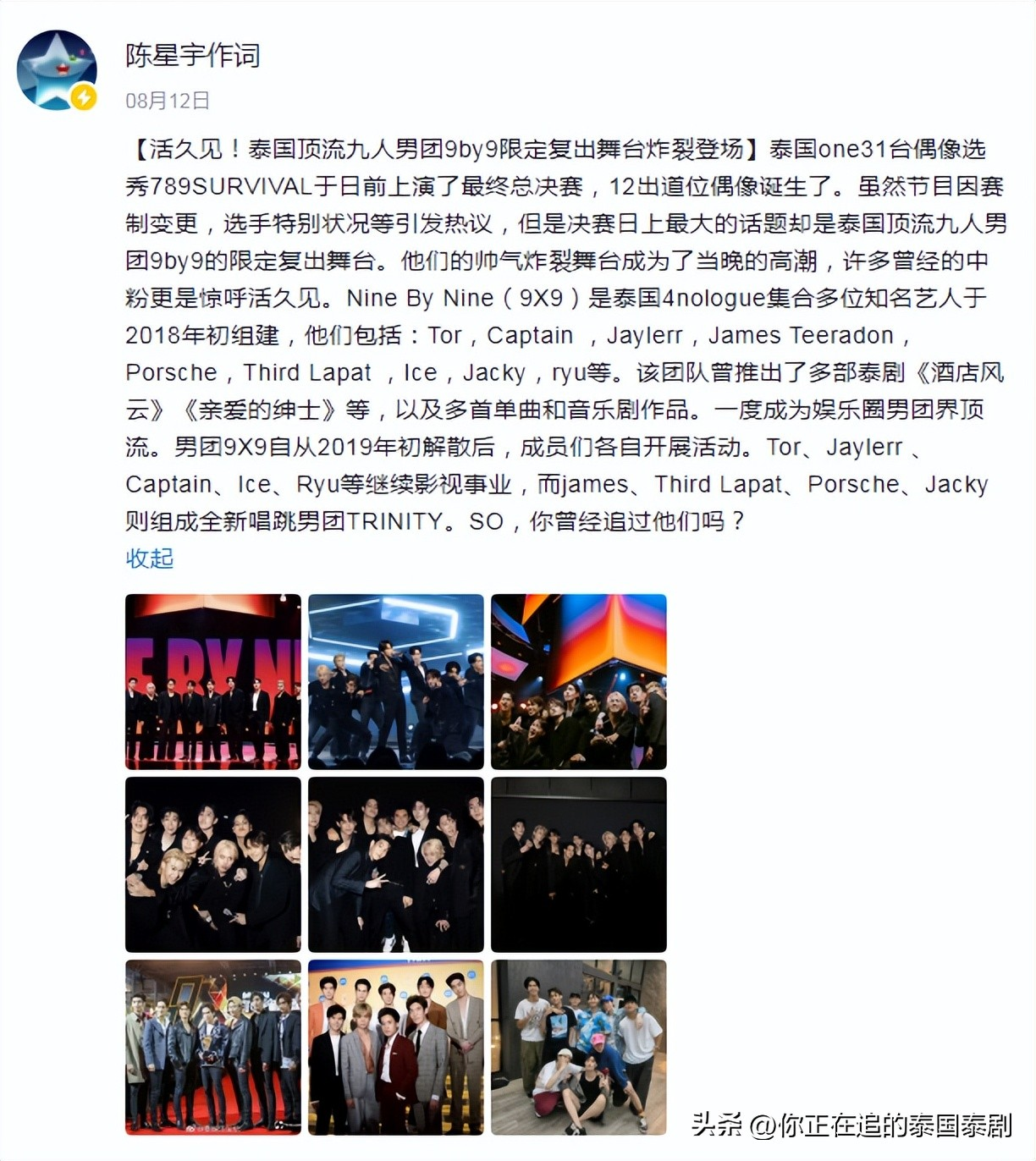The image size is (1036, 1161).
Task: Open the group selfie under the orange screens
Action: (x=579, y=682)
